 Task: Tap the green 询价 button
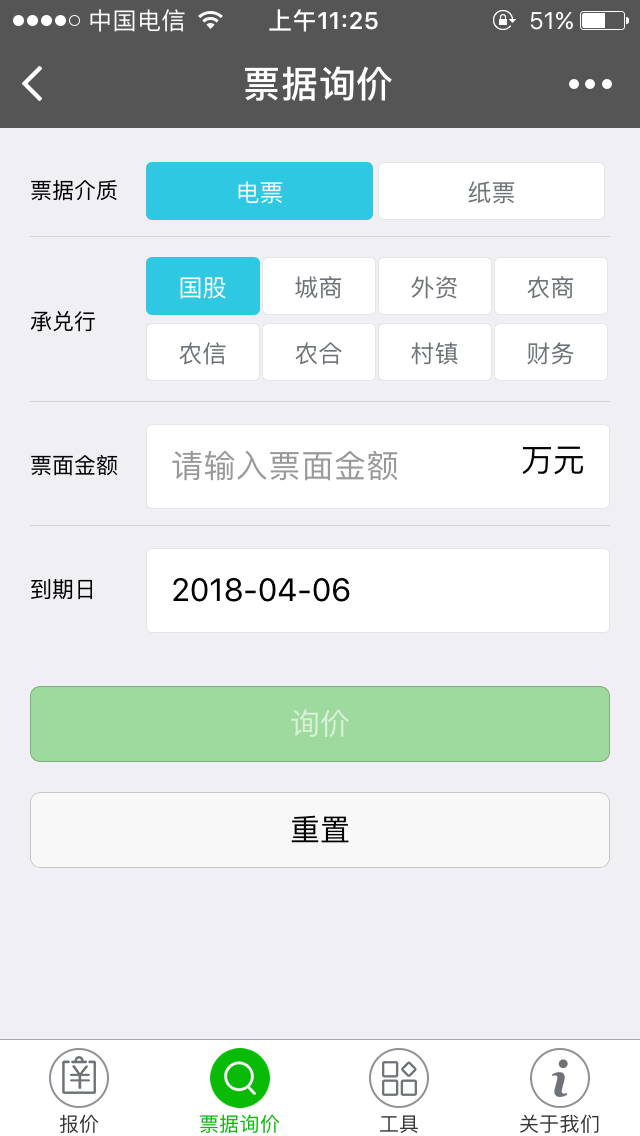tap(320, 724)
